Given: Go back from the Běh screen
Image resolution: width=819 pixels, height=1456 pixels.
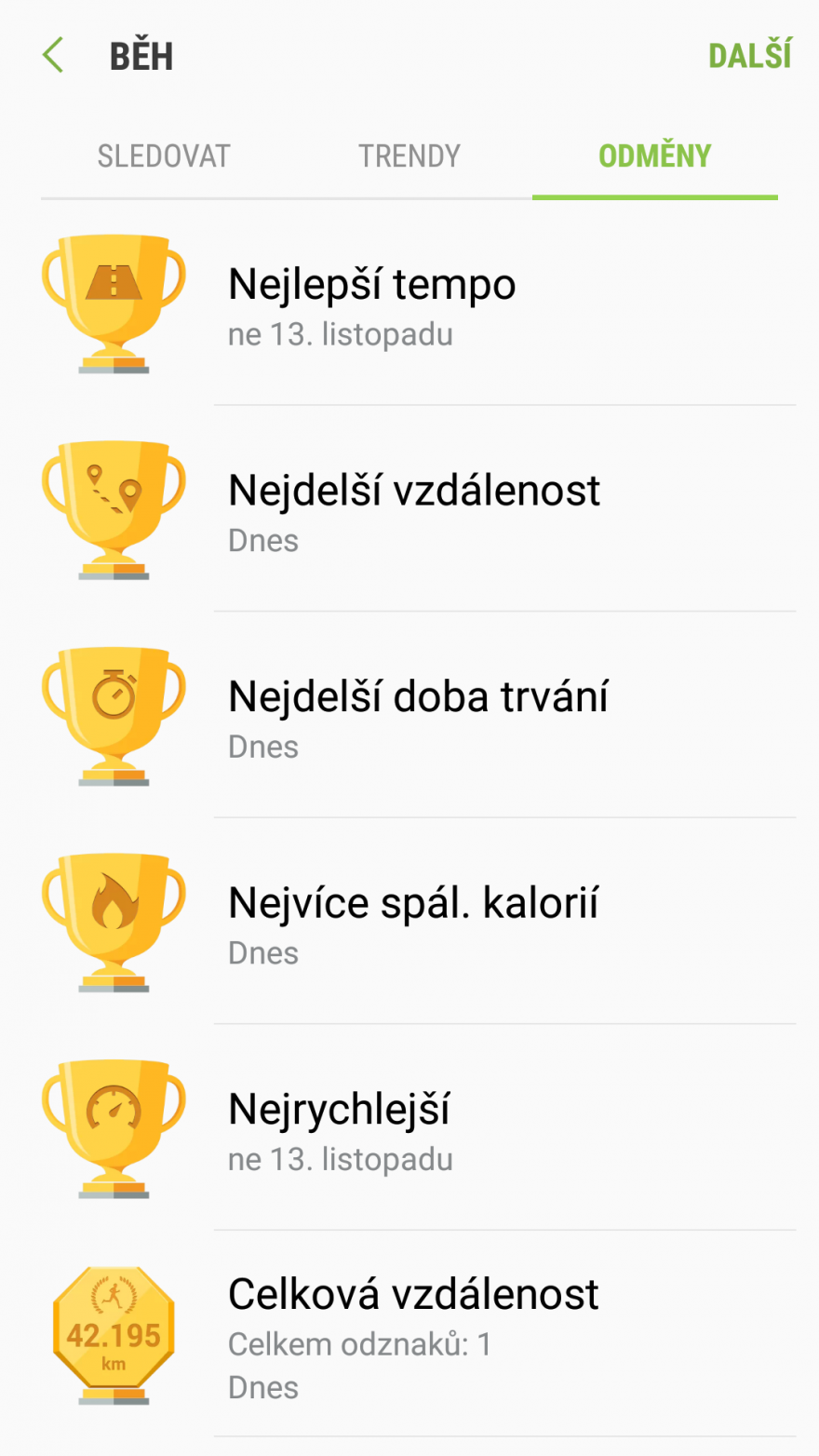Looking at the screenshot, I should click(54, 56).
